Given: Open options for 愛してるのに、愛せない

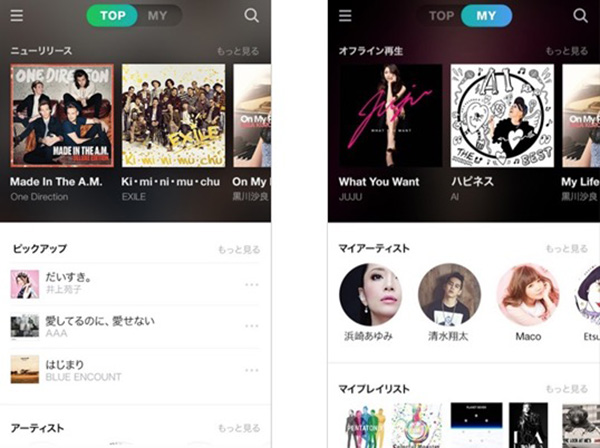Looking at the screenshot, I should (251, 327).
